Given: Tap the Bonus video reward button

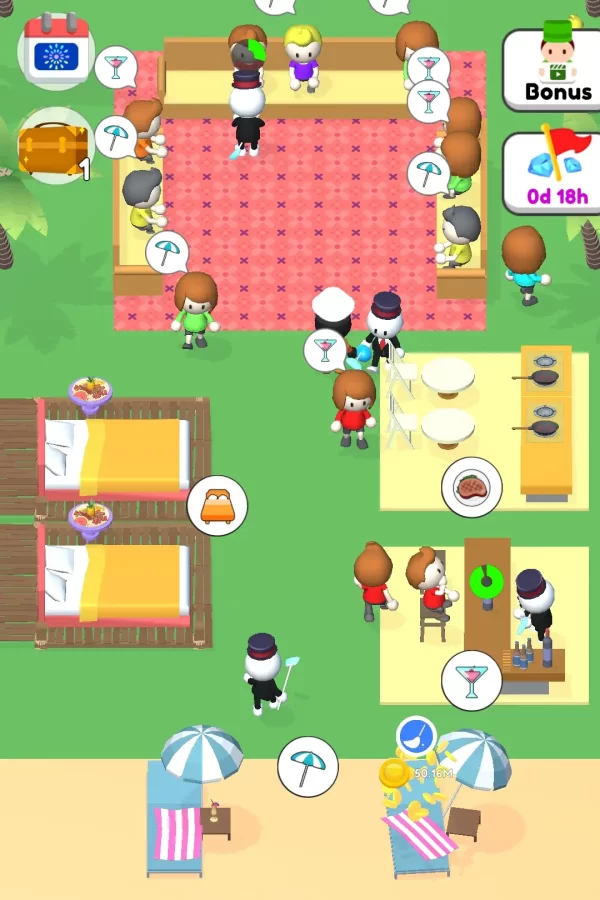Looking at the screenshot, I should pyautogui.click(x=552, y=68).
